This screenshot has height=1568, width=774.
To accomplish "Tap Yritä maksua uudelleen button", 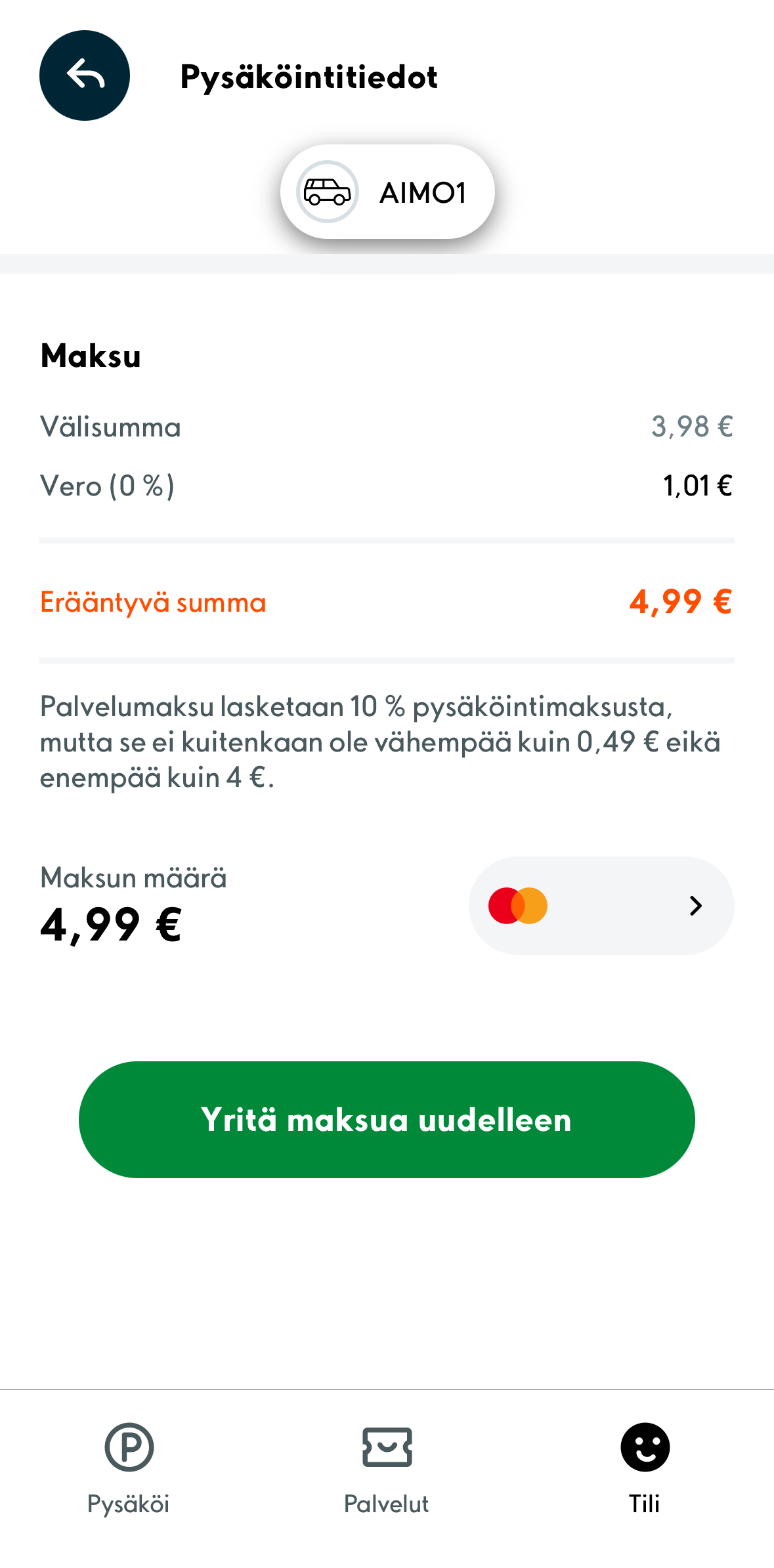I will coord(387,1119).
